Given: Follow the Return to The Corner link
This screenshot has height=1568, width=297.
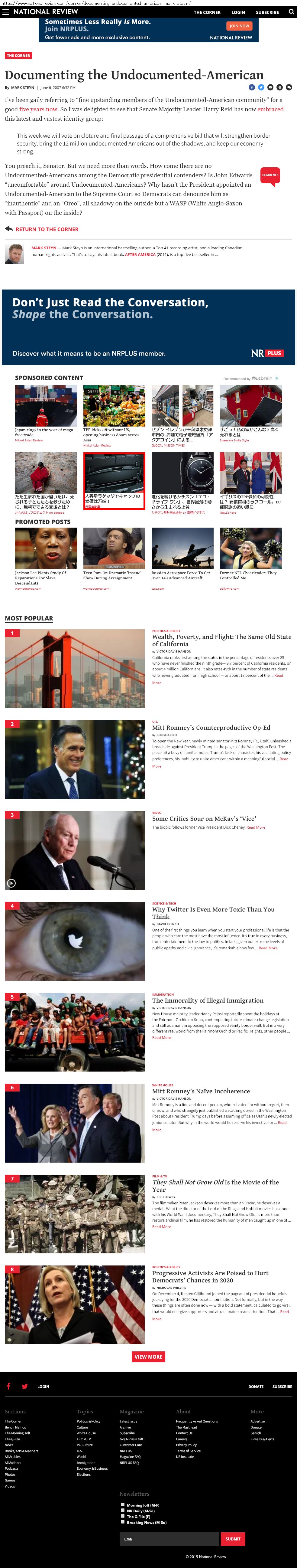Looking at the screenshot, I should coord(47,230).
